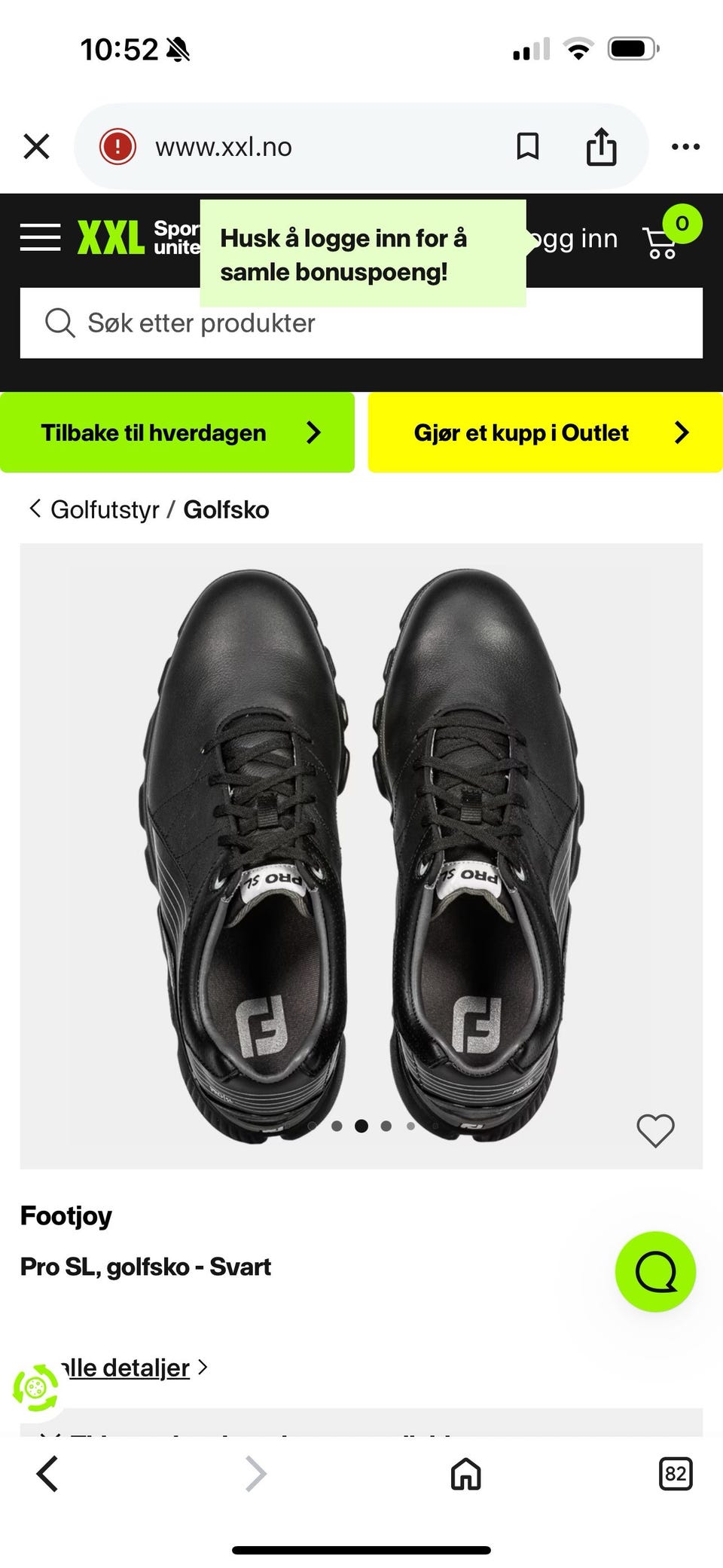Screen dimensions: 723x1568
Task: Open Tilbake til hverdagen banner
Action: pos(177,432)
